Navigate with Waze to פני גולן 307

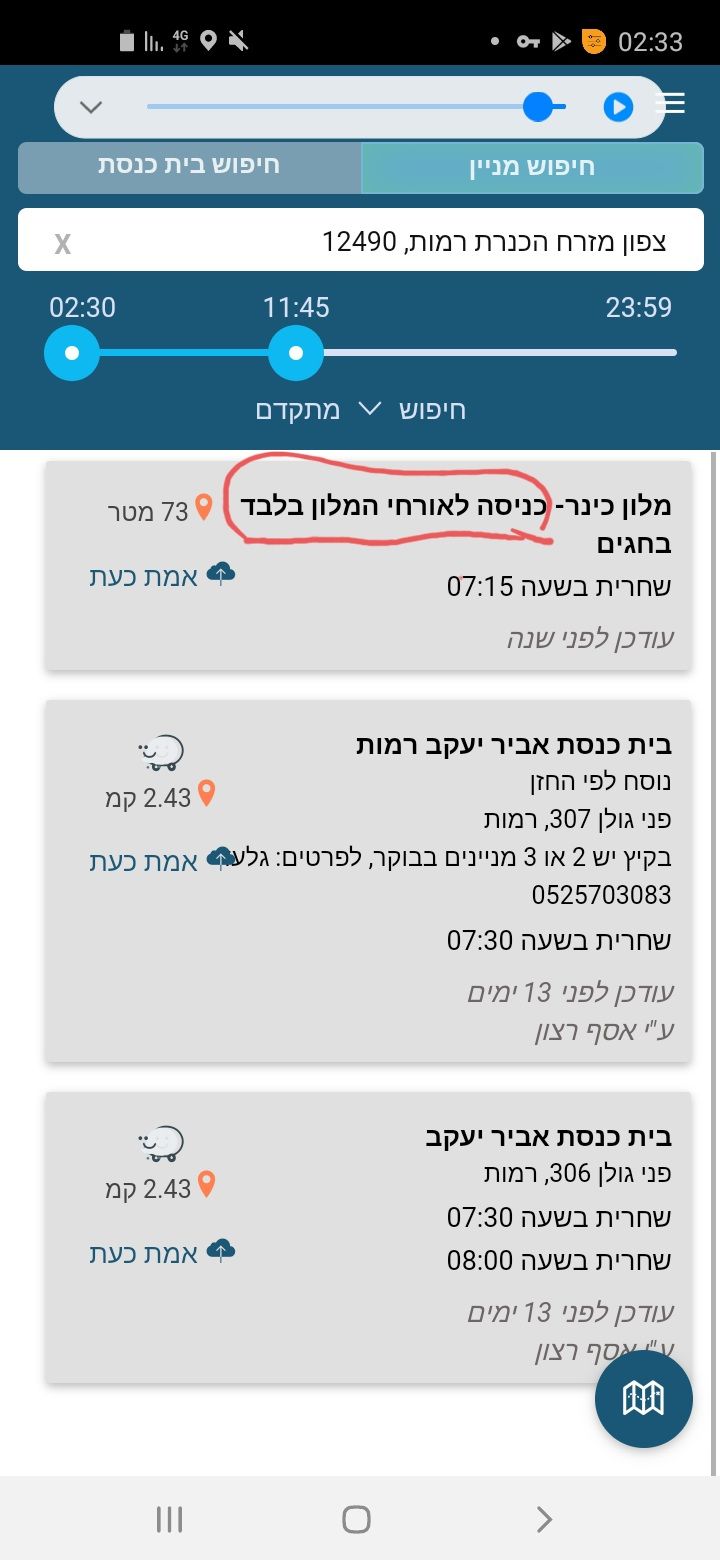point(160,751)
